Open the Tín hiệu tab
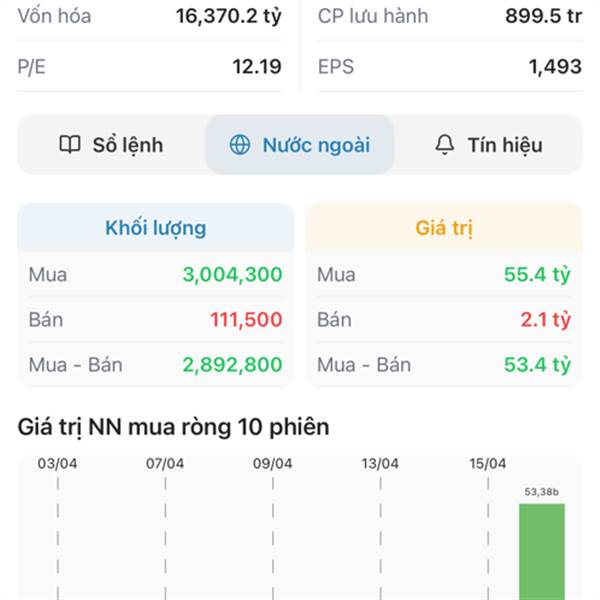This screenshot has width=600, height=600. coord(488,145)
